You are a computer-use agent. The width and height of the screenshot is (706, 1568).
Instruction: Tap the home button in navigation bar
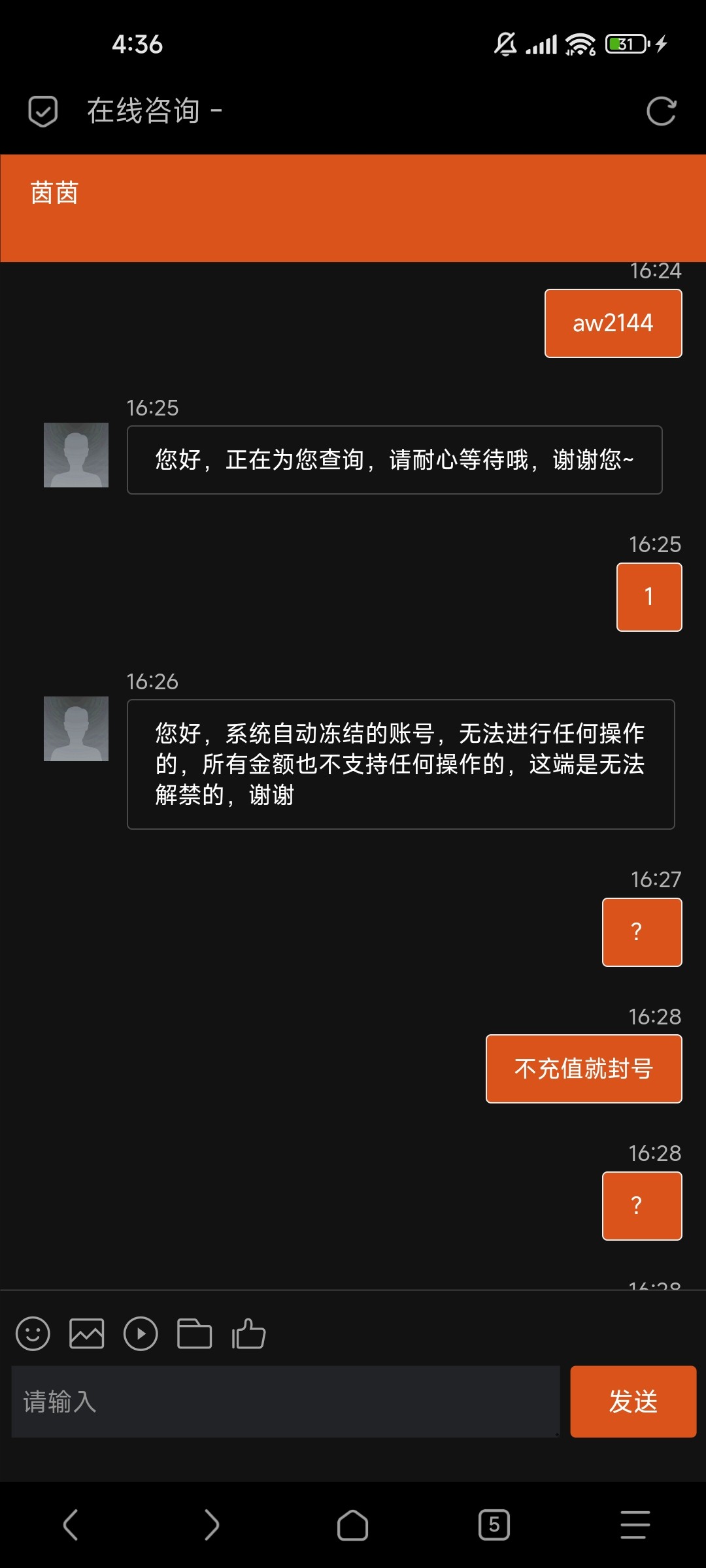[x=353, y=1525]
